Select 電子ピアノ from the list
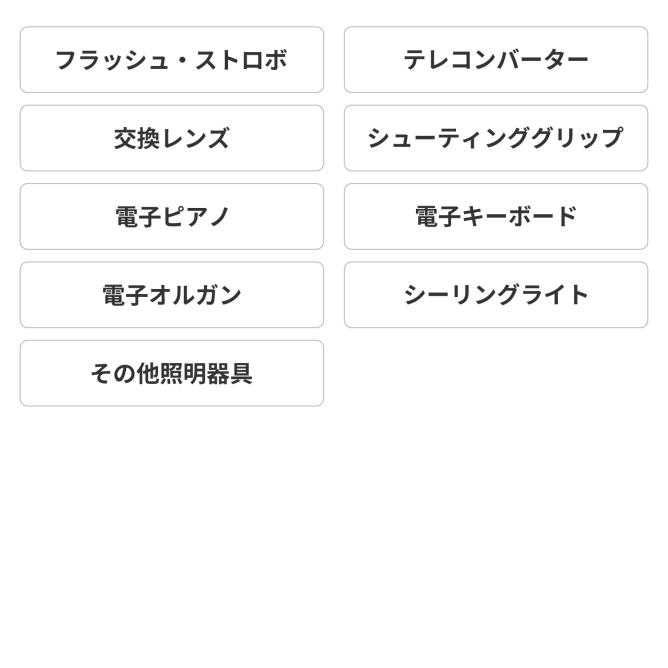668x668 pixels. [171, 216]
